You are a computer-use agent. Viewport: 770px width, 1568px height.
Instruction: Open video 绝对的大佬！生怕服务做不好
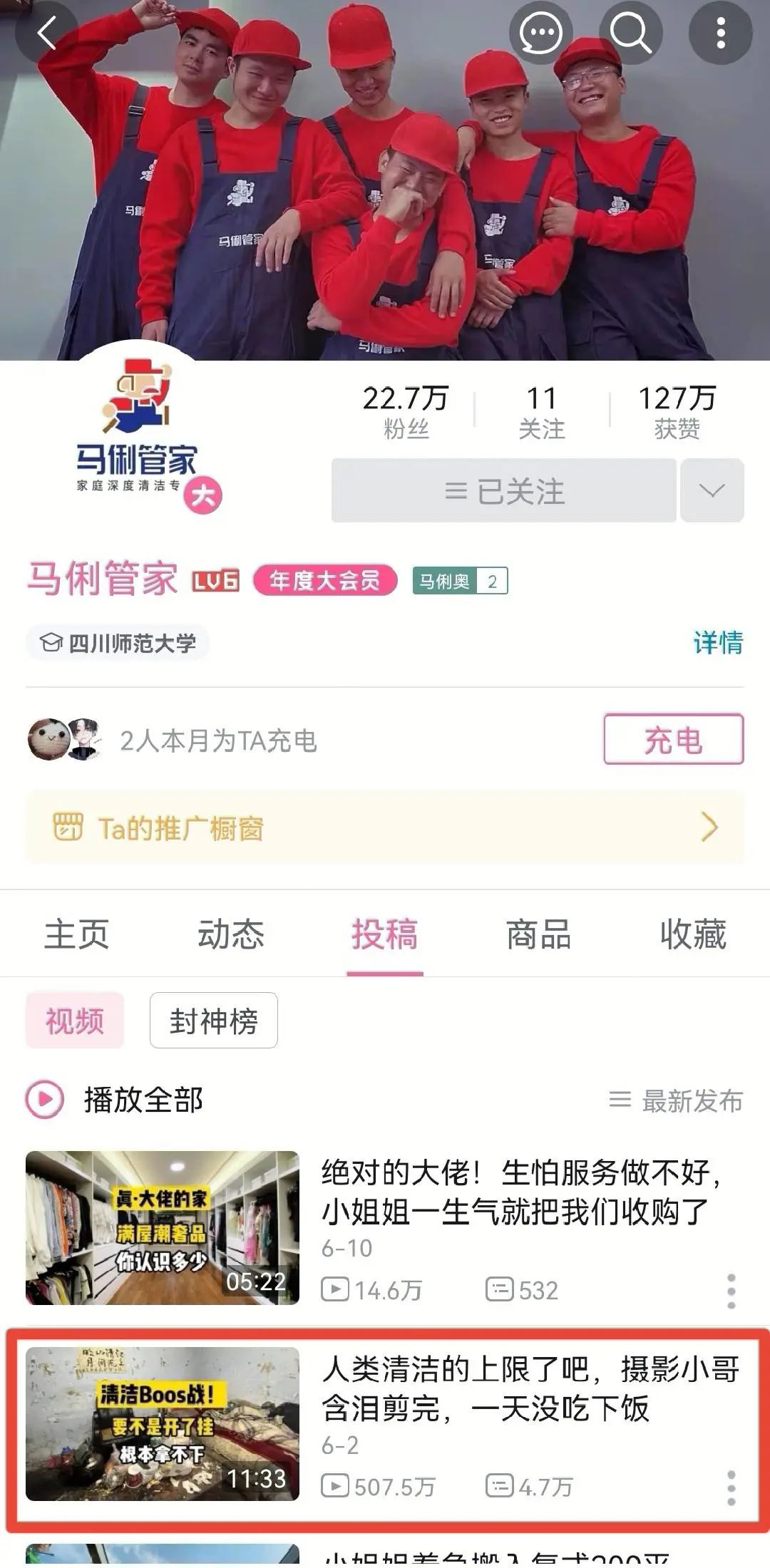[520, 1192]
